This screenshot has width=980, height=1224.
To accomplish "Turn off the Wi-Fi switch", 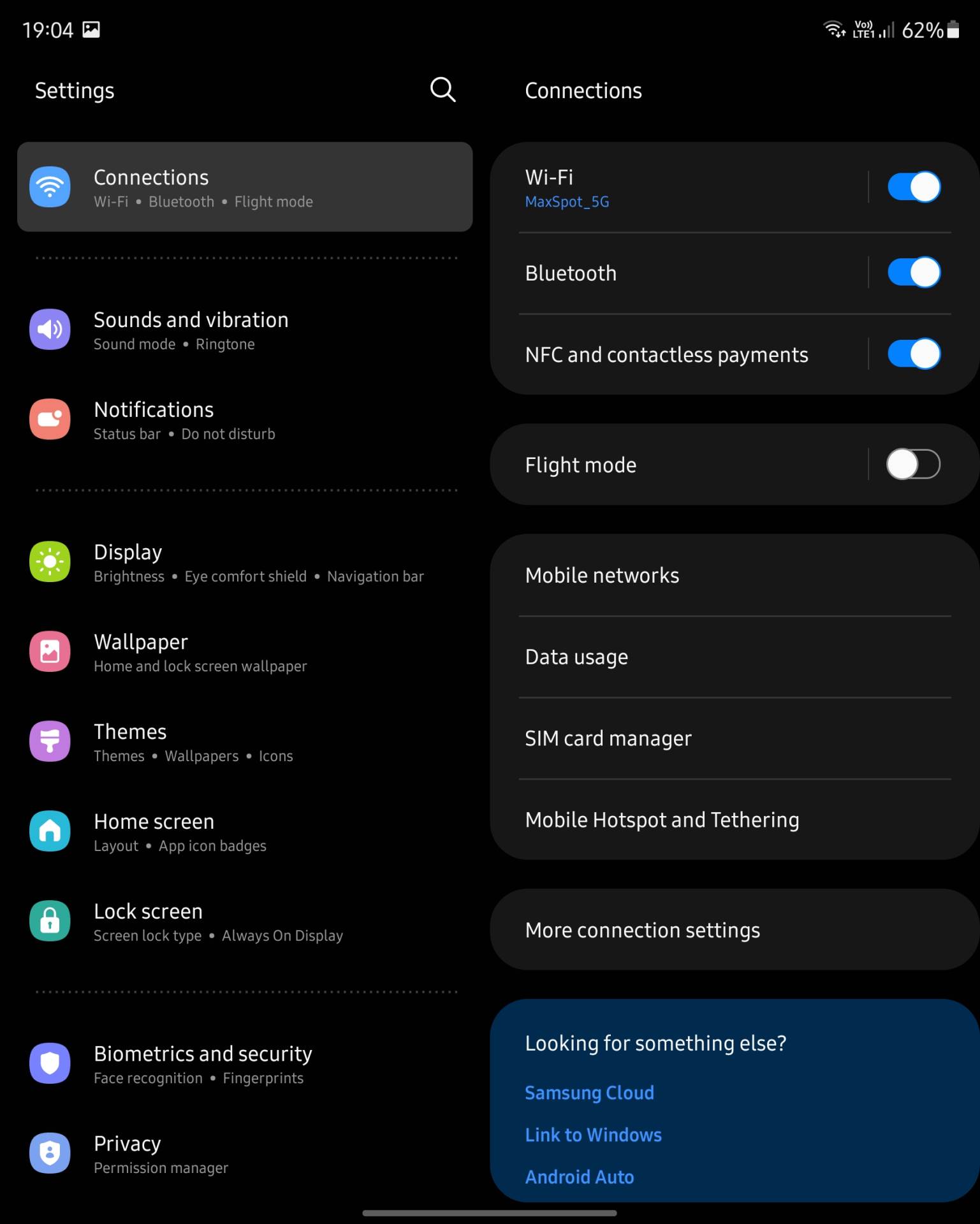I will (x=913, y=187).
